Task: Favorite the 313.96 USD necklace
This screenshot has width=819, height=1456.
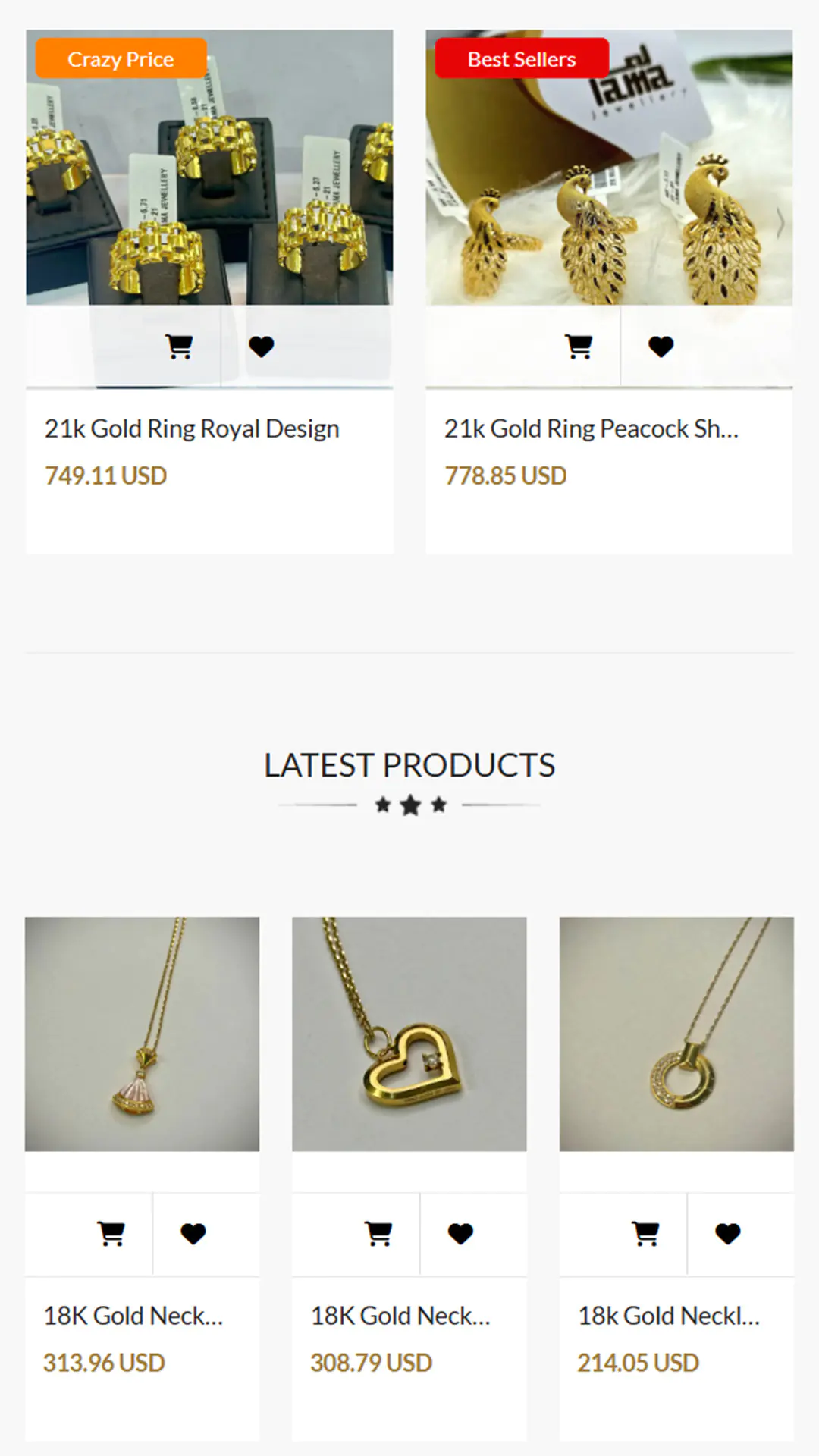Action: tap(193, 1234)
